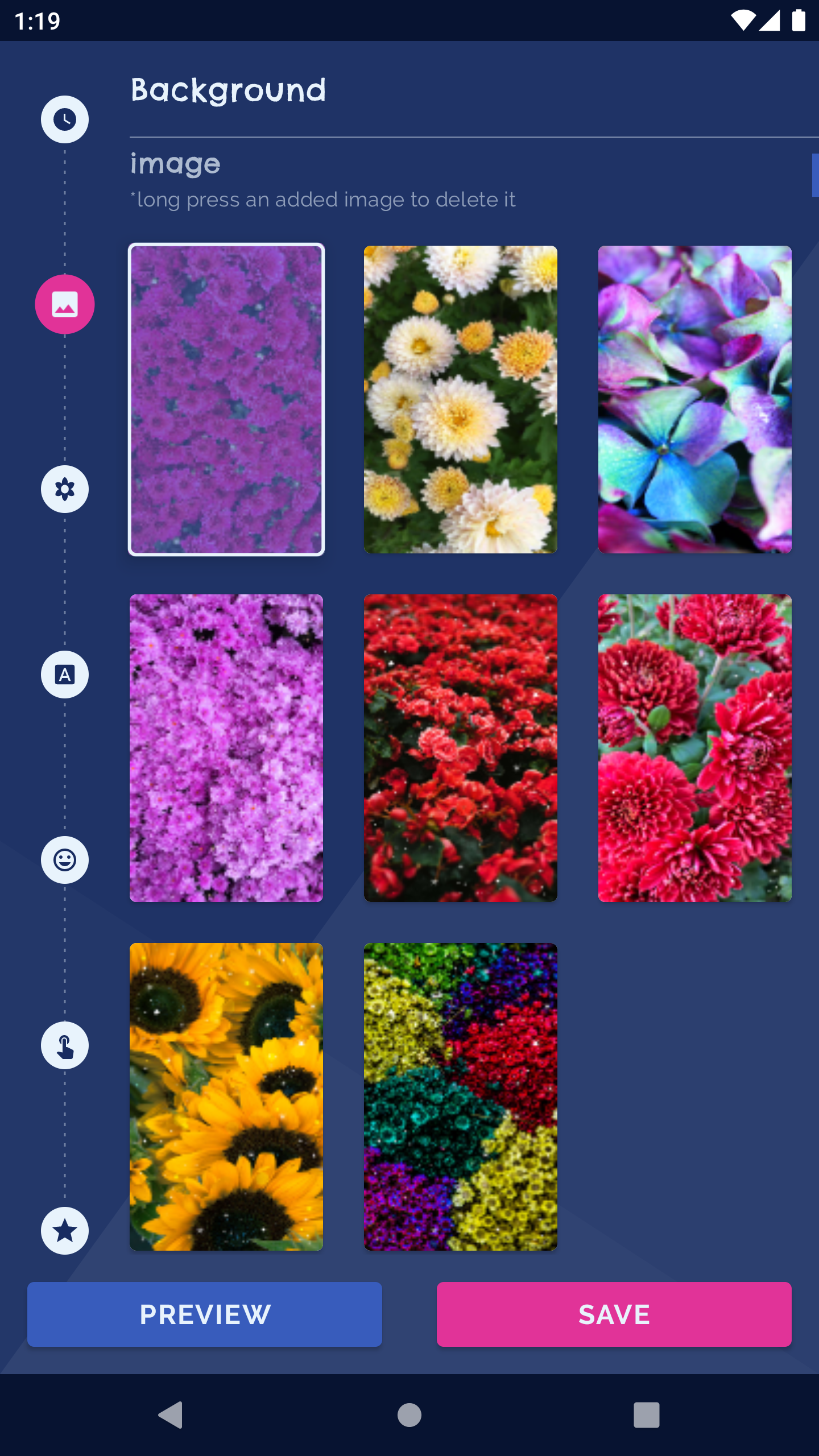819x1456 pixels.
Task: Select the red begonias background
Action: click(460, 748)
